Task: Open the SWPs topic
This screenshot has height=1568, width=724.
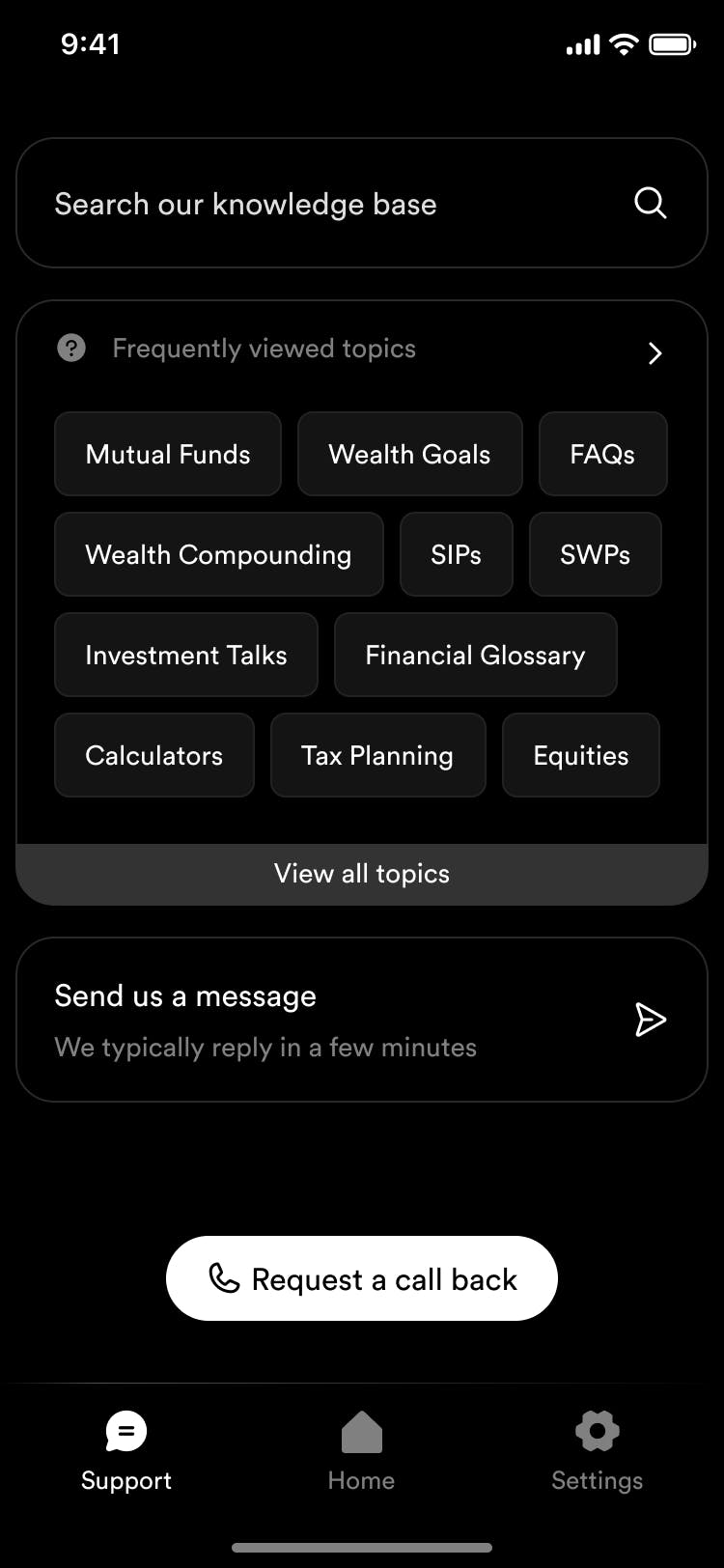Action: 596,554
